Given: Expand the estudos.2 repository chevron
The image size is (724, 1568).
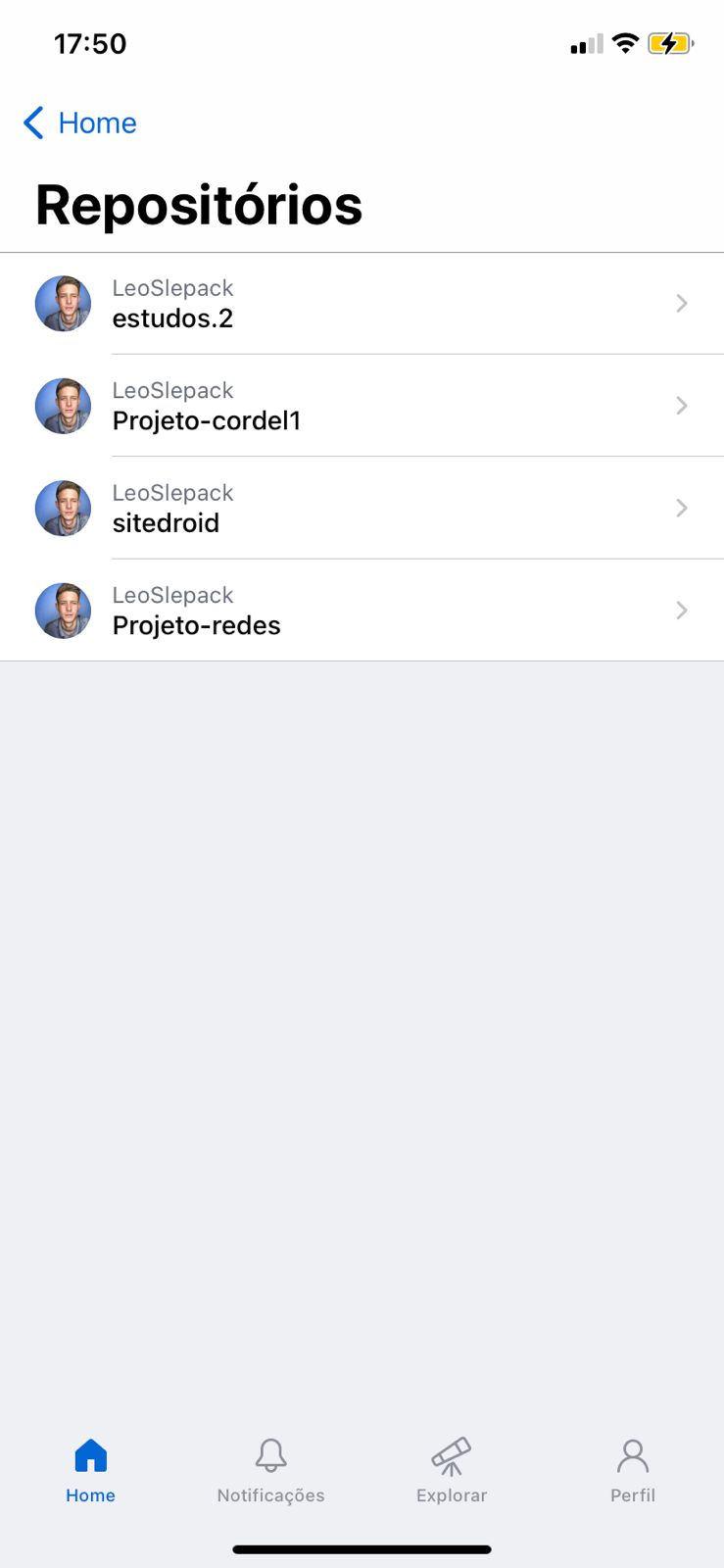Looking at the screenshot, I should pyautogui.click(x=681, y=304).
